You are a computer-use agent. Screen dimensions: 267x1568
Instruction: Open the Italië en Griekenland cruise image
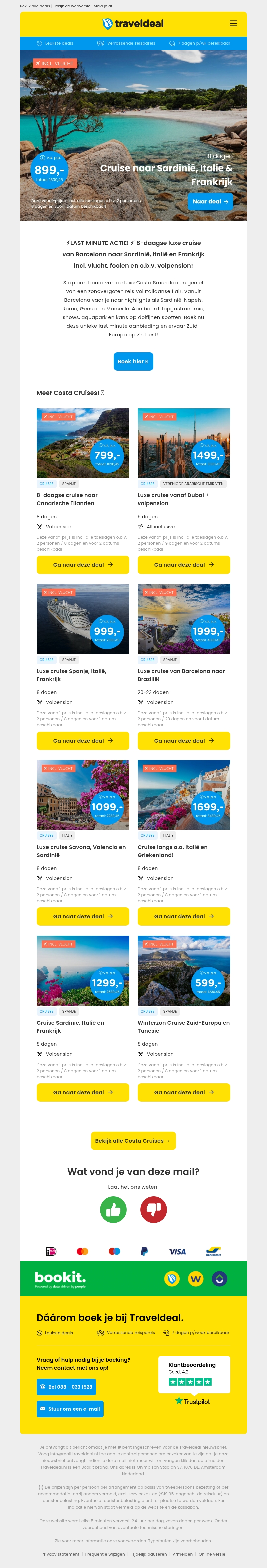coord(184,795)
